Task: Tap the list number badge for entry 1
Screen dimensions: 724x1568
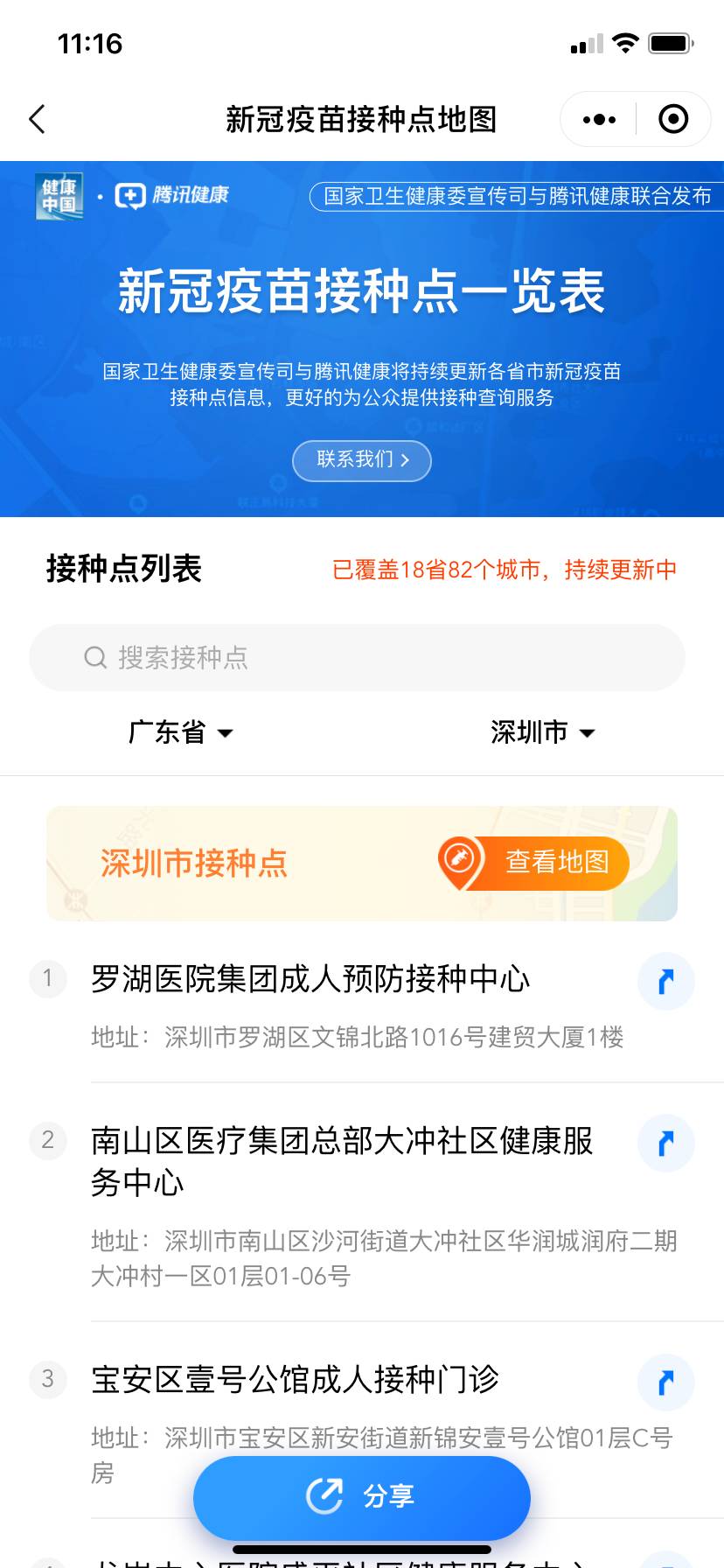Action: pyautogui.click(x=48, y=979)
